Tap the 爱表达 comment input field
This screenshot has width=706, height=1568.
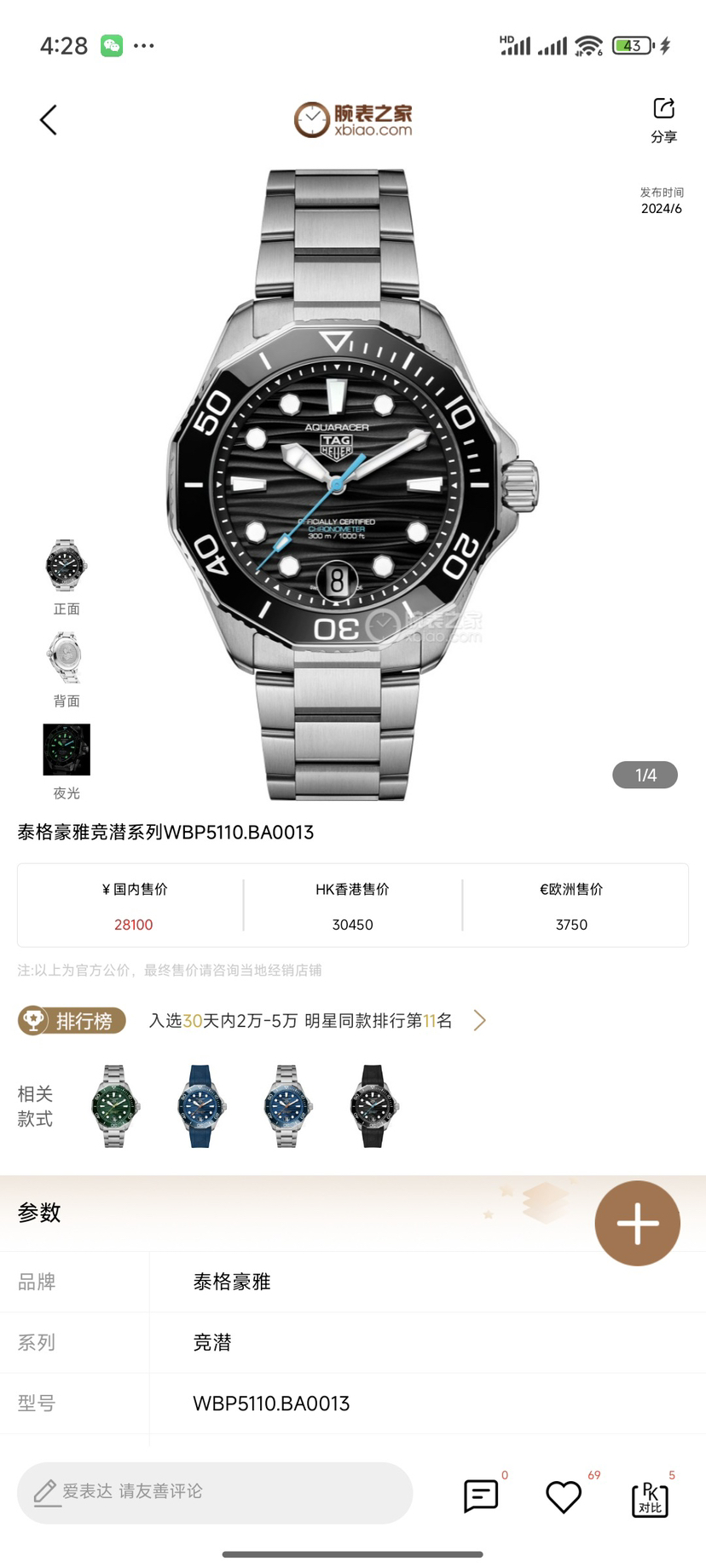(x=215, y=1491)
